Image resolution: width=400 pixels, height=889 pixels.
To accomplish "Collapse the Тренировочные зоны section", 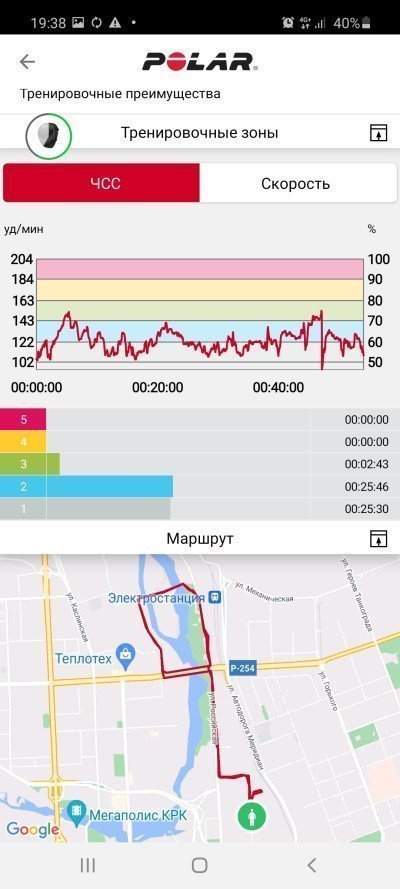I will pyautogui.click(x=378, y=133).
